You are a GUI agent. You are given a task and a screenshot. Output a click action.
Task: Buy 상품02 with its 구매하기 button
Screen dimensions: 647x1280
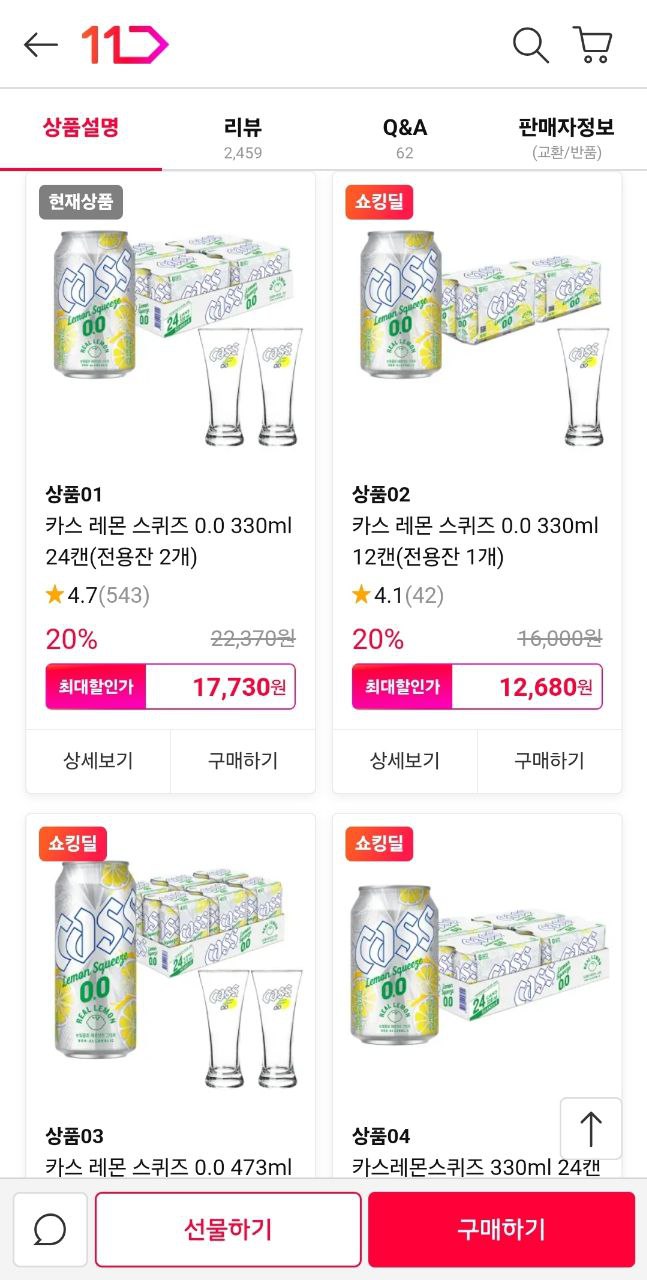click(549, 761)
